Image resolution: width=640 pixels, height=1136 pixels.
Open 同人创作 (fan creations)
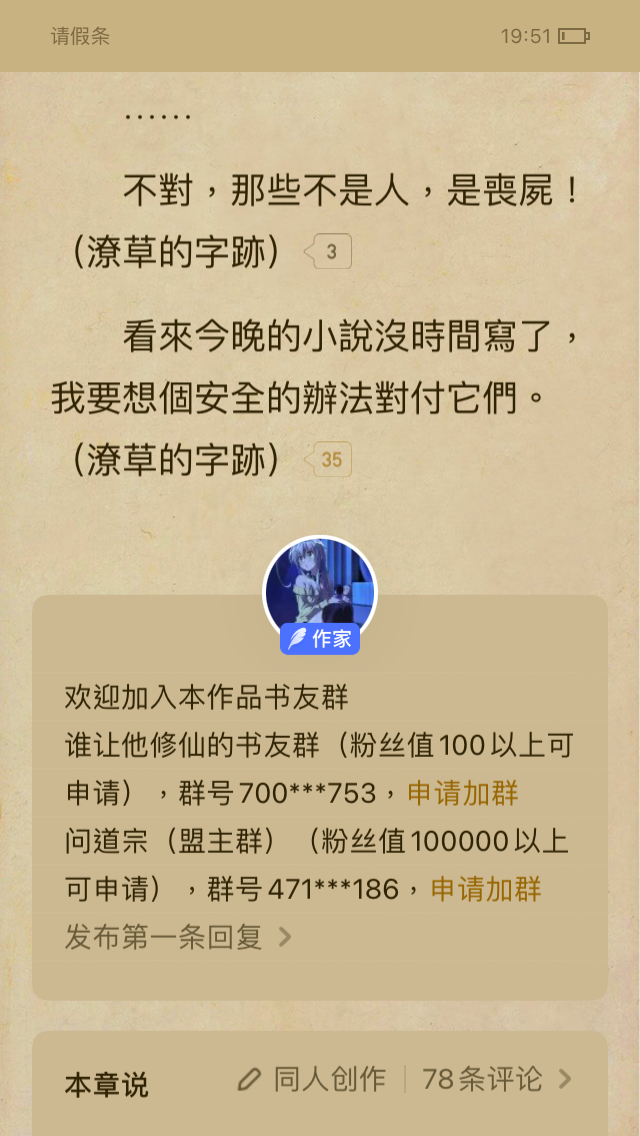pyautogui.click(x=314, y=1080)
